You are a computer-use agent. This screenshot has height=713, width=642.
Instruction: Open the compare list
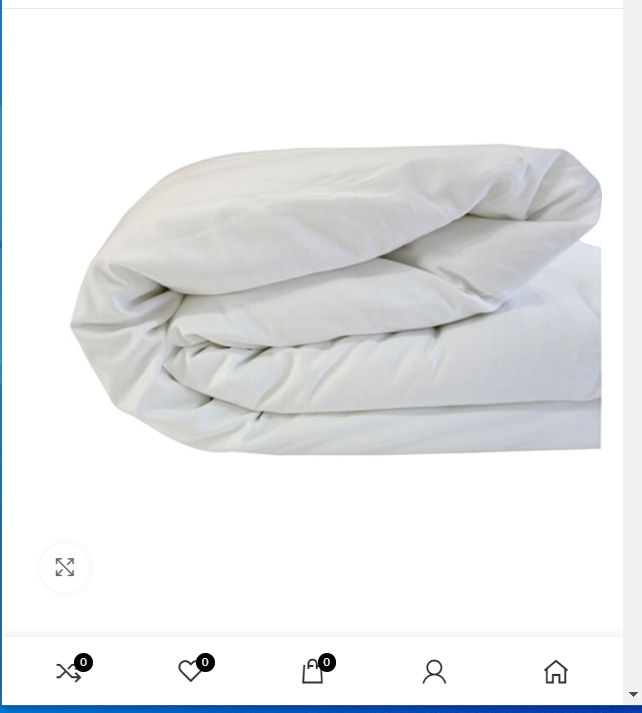(x=69, y=671)
